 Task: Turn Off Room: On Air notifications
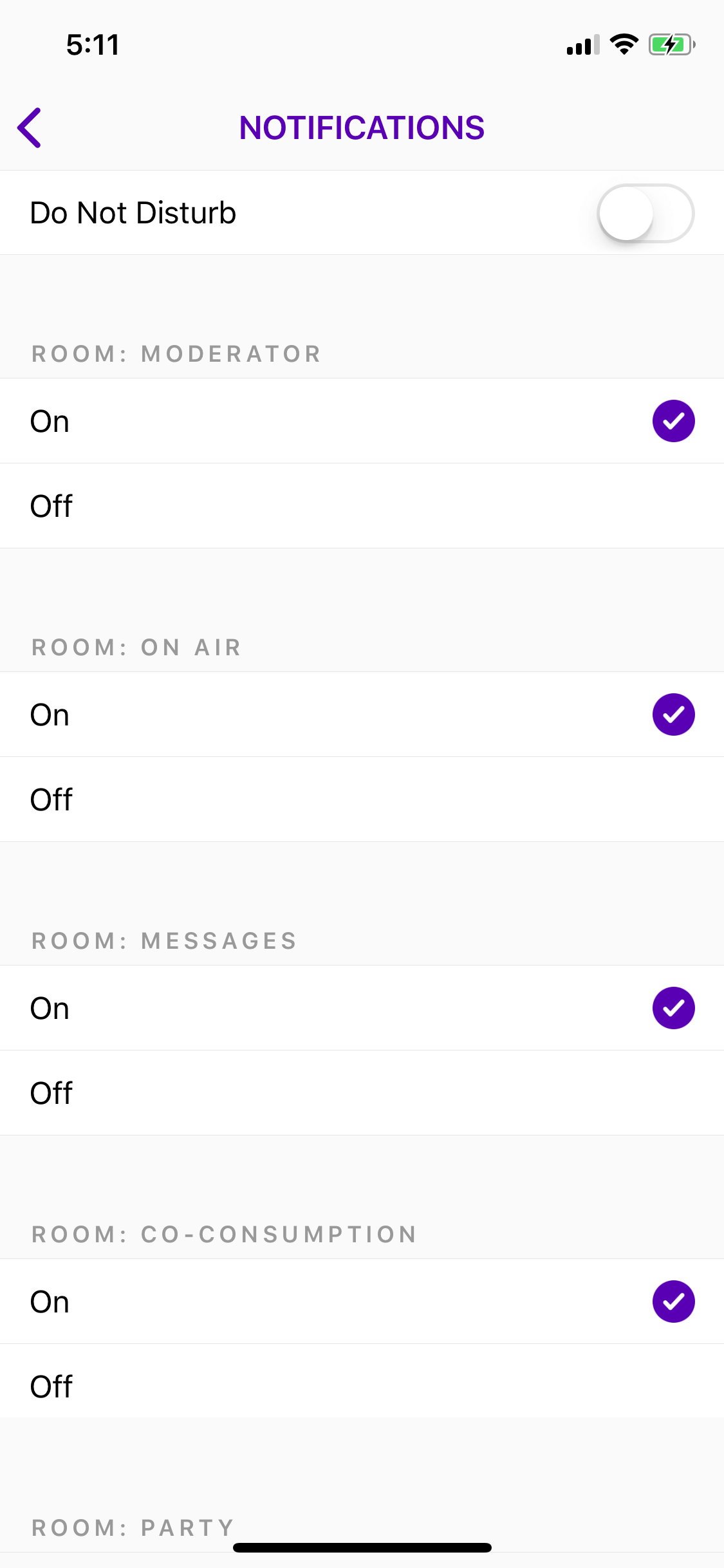coord(362,799)
